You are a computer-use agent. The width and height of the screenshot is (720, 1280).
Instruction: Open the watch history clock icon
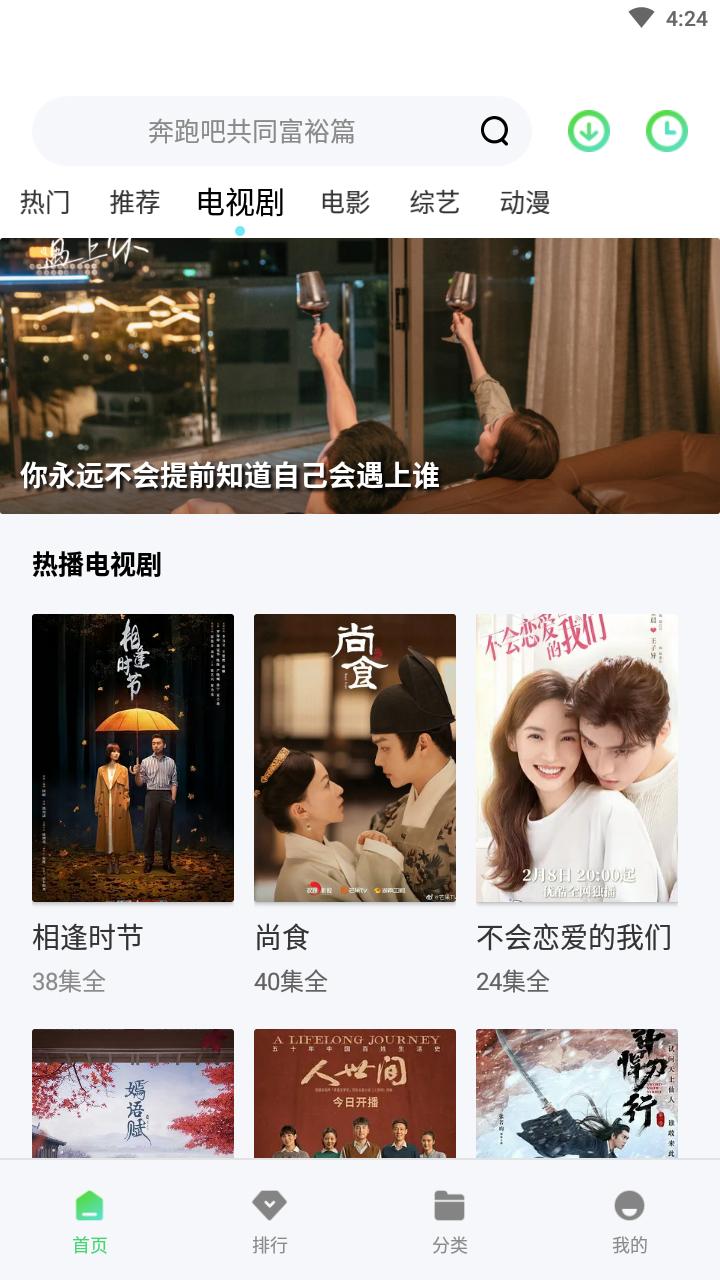pos(667,131)
